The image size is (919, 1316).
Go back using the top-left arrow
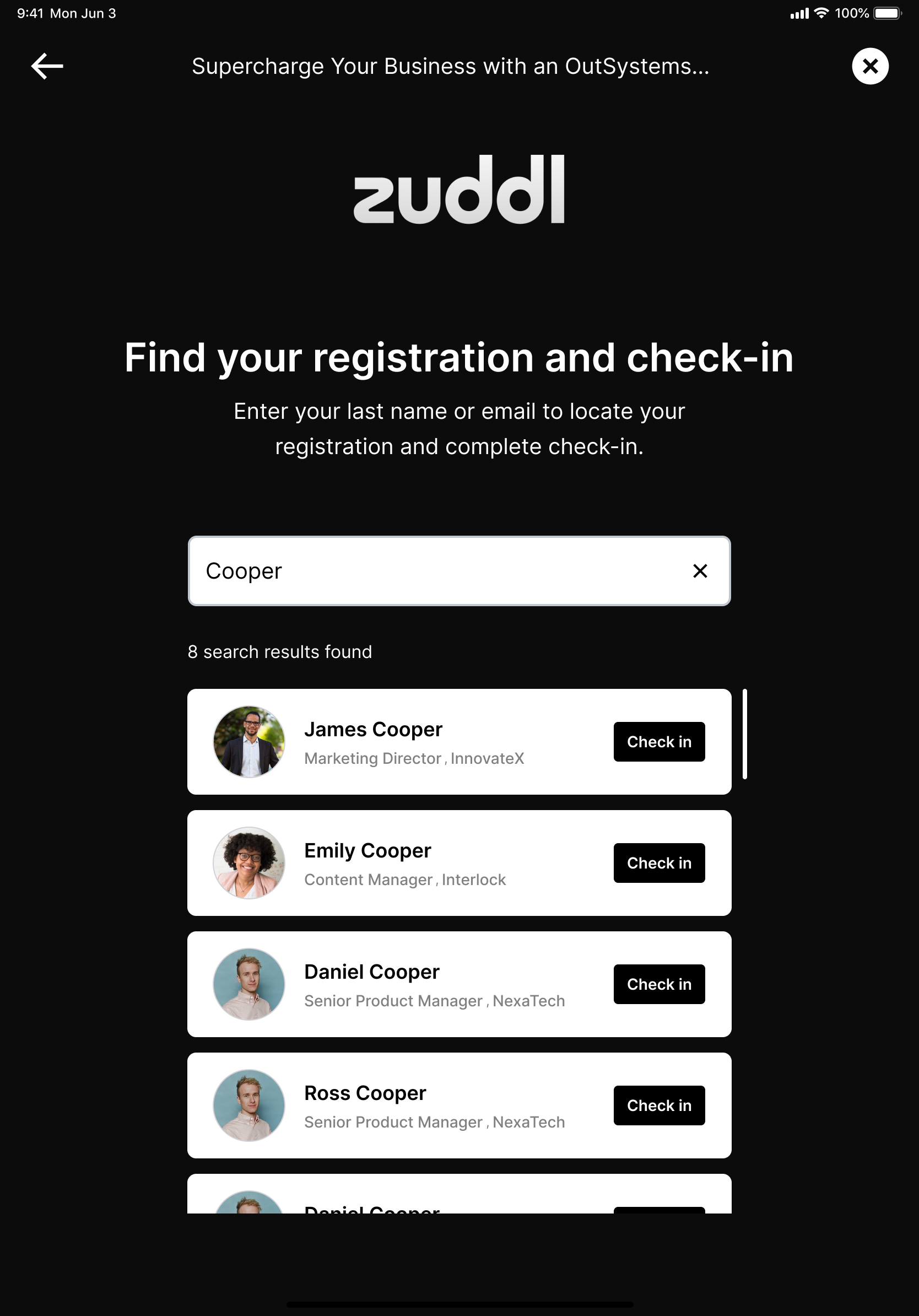coord(47,66)
